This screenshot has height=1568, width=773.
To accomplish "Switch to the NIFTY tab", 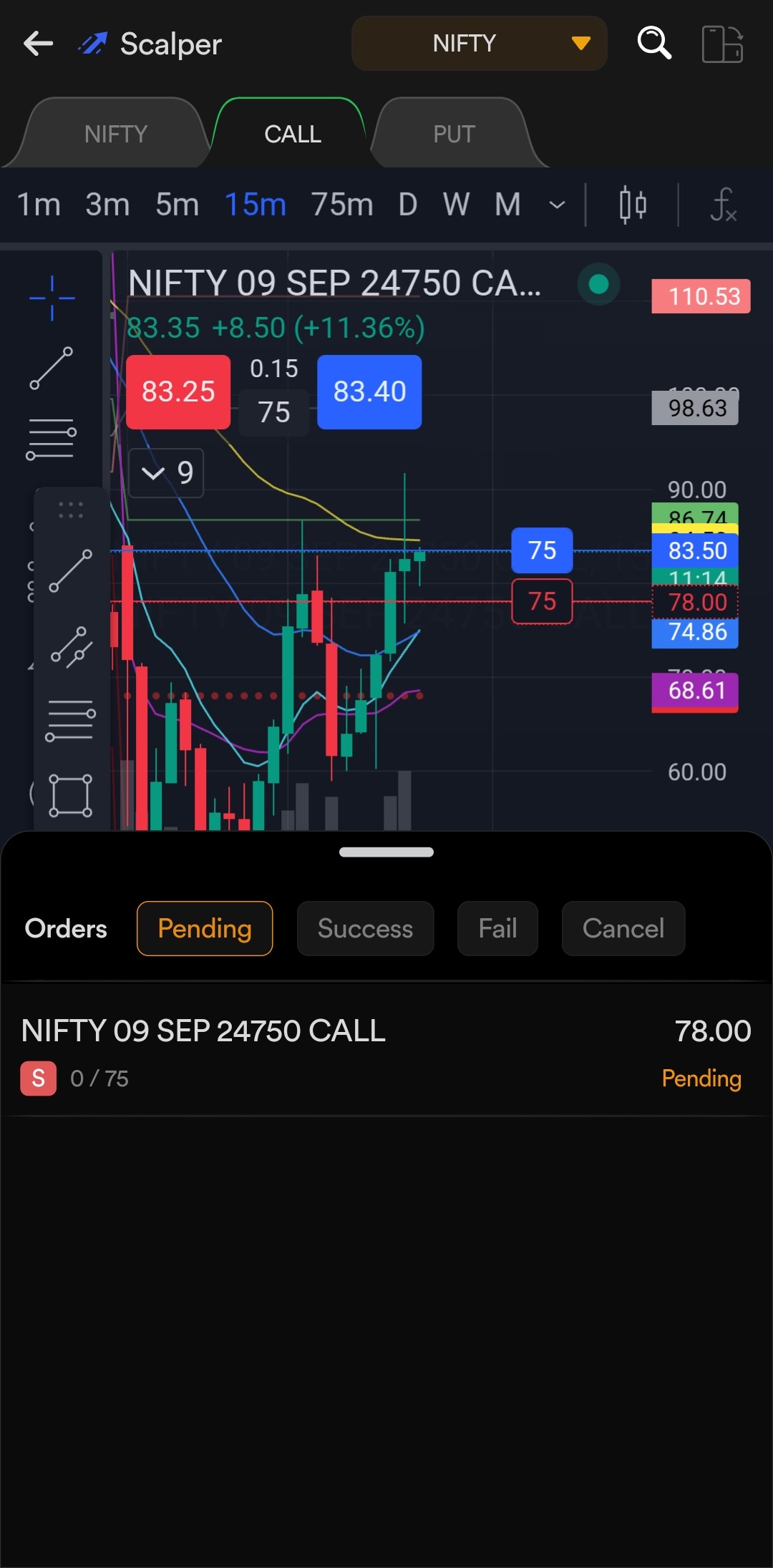I will coord(115,134).
